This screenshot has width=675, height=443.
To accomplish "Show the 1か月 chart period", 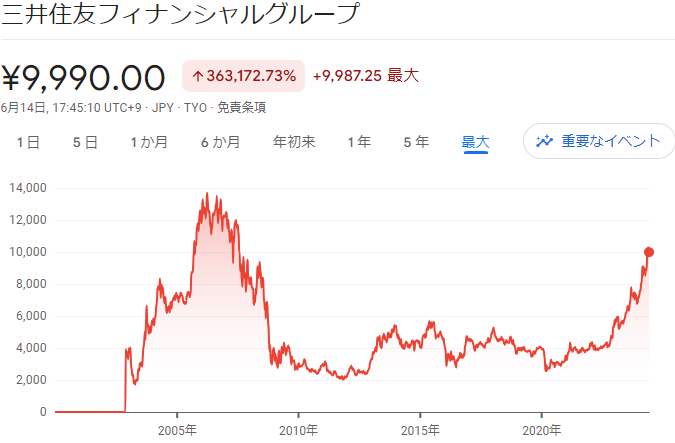I will coord(149,142).
